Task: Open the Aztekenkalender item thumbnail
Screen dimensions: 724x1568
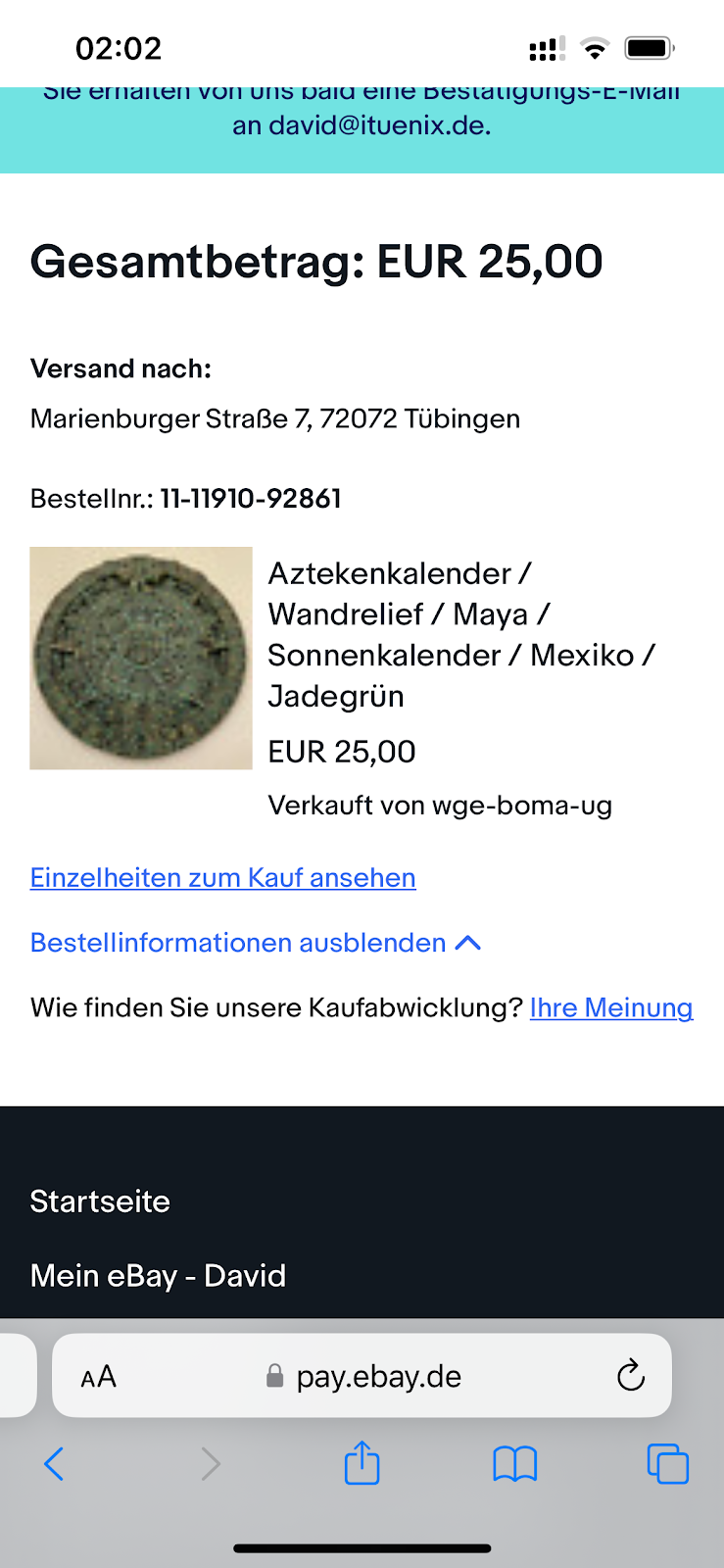Action: pos(141,659)
